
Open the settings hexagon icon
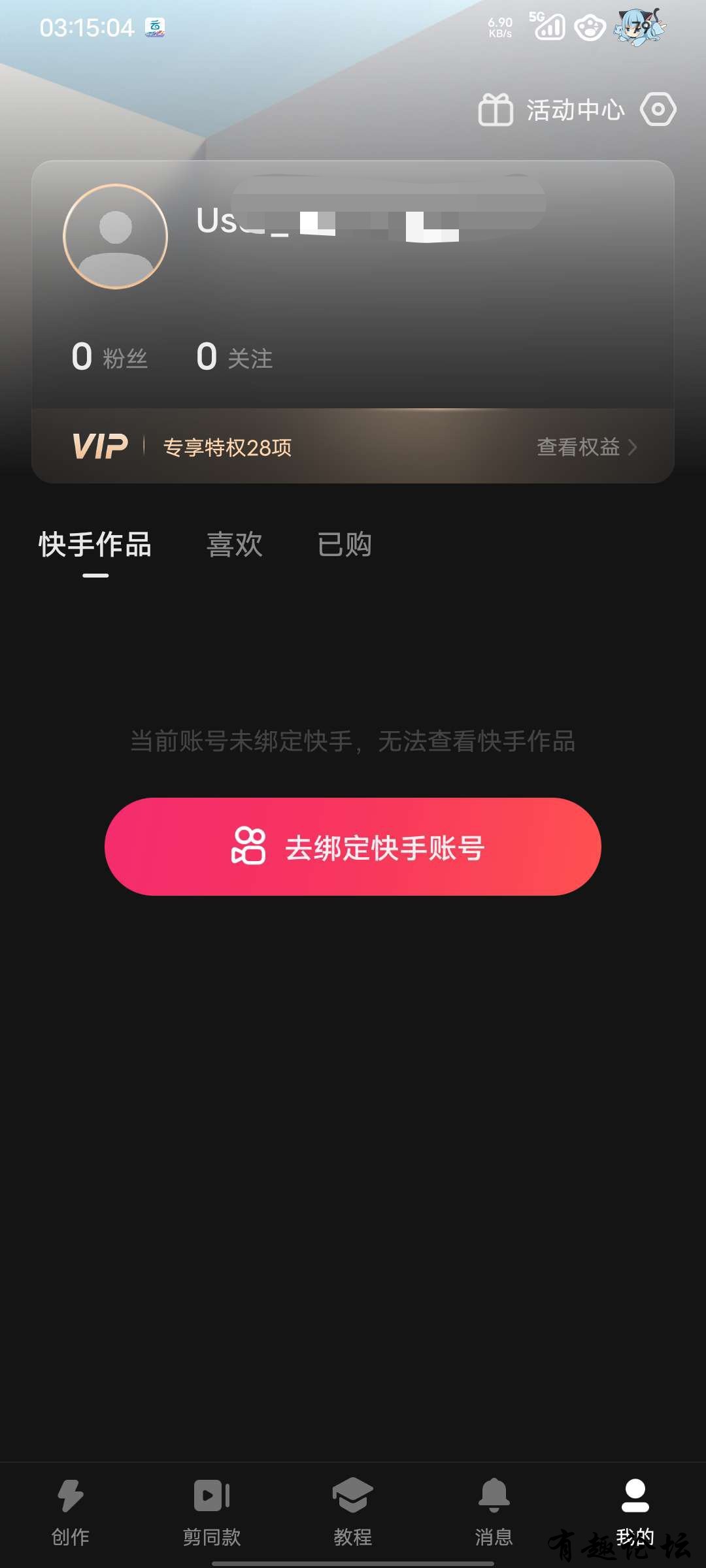pyautogui.click(x=658, y=109)
